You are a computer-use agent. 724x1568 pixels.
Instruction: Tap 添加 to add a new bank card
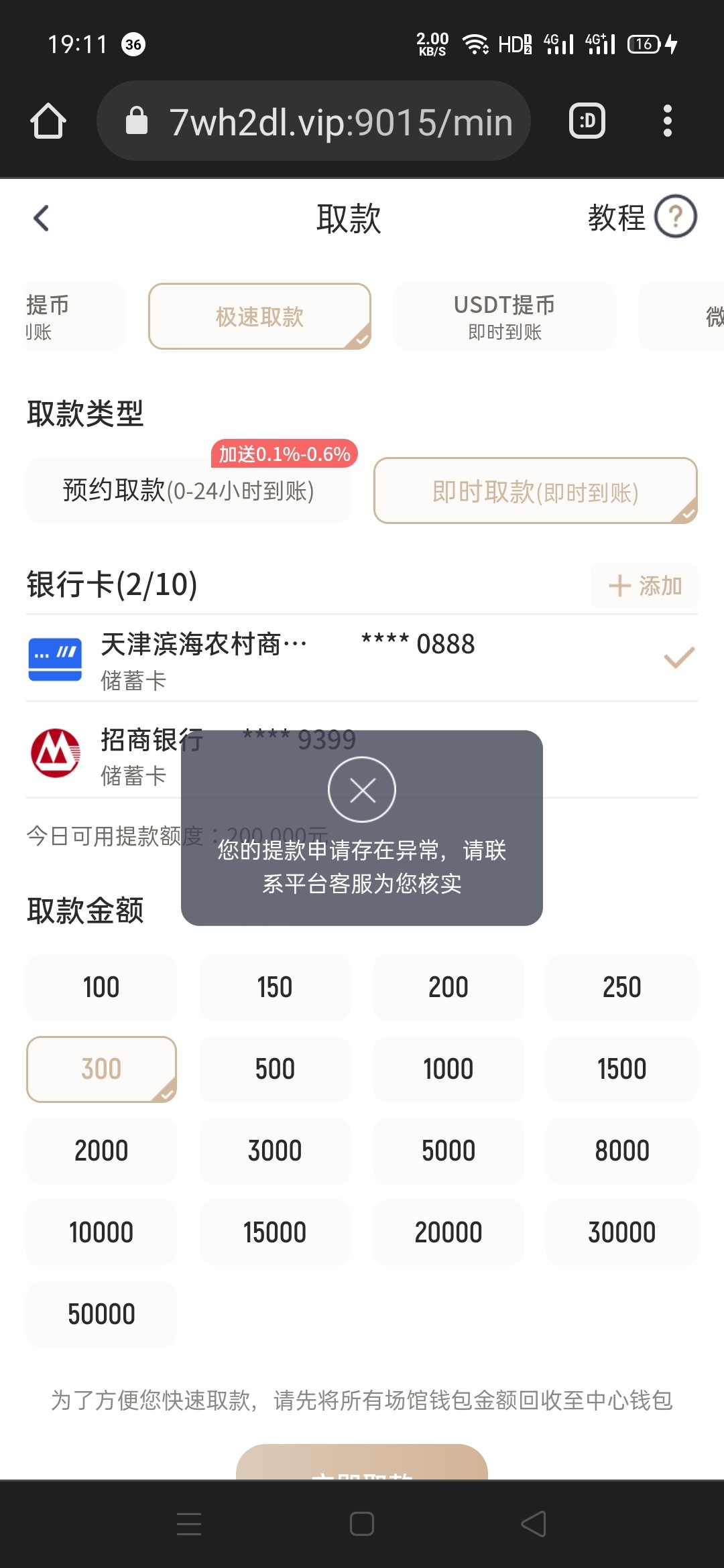pyautogui.click(x=644, y=585)
